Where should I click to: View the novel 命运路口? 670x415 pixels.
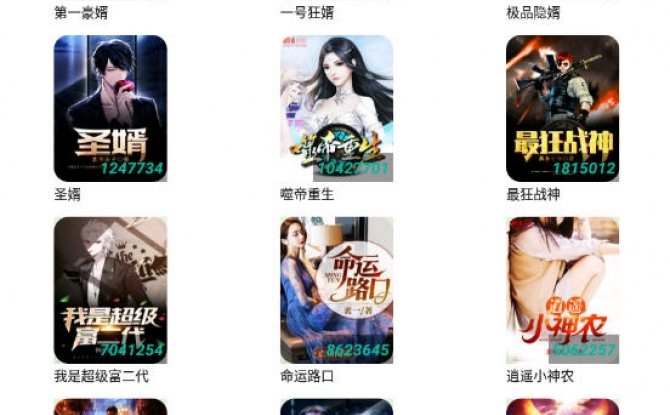[336, 290]
